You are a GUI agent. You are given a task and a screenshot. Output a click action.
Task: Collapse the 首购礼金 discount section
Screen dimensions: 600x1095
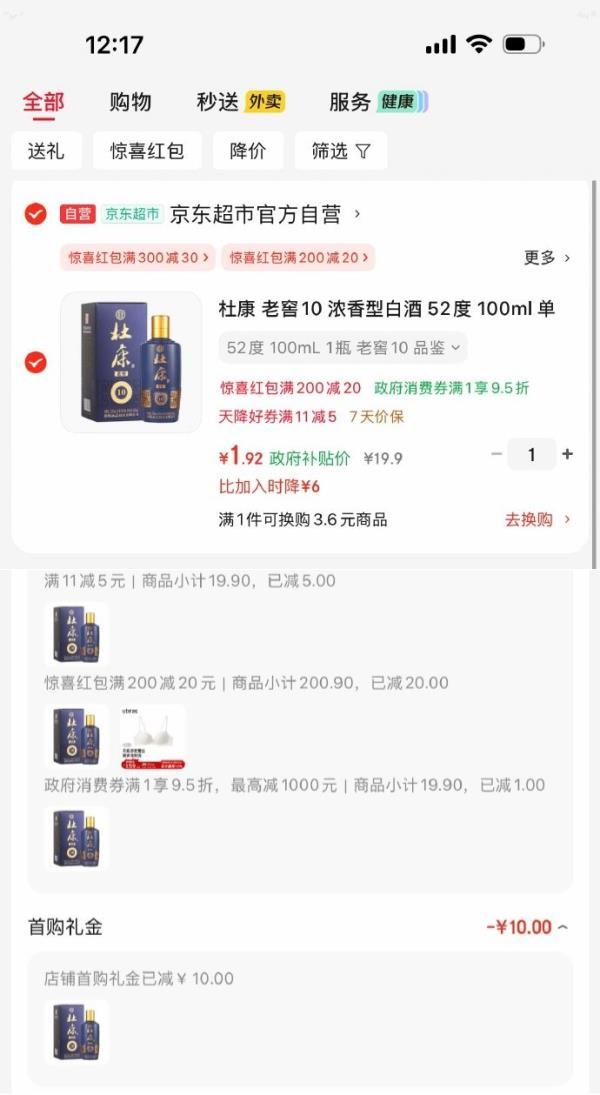(563, 927)
